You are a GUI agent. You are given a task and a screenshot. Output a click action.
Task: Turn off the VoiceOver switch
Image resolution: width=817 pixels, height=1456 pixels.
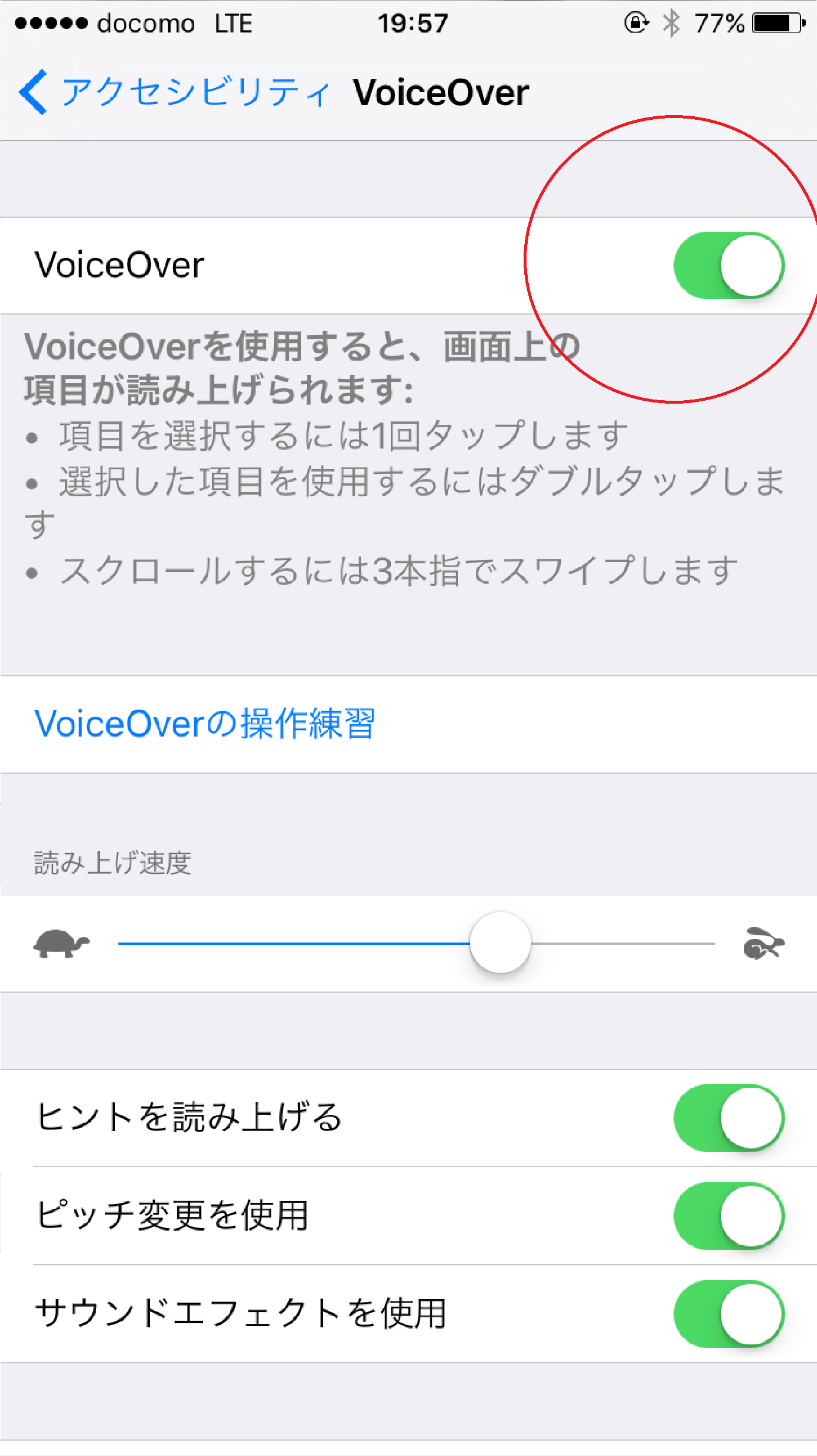[x=728, y=266]
